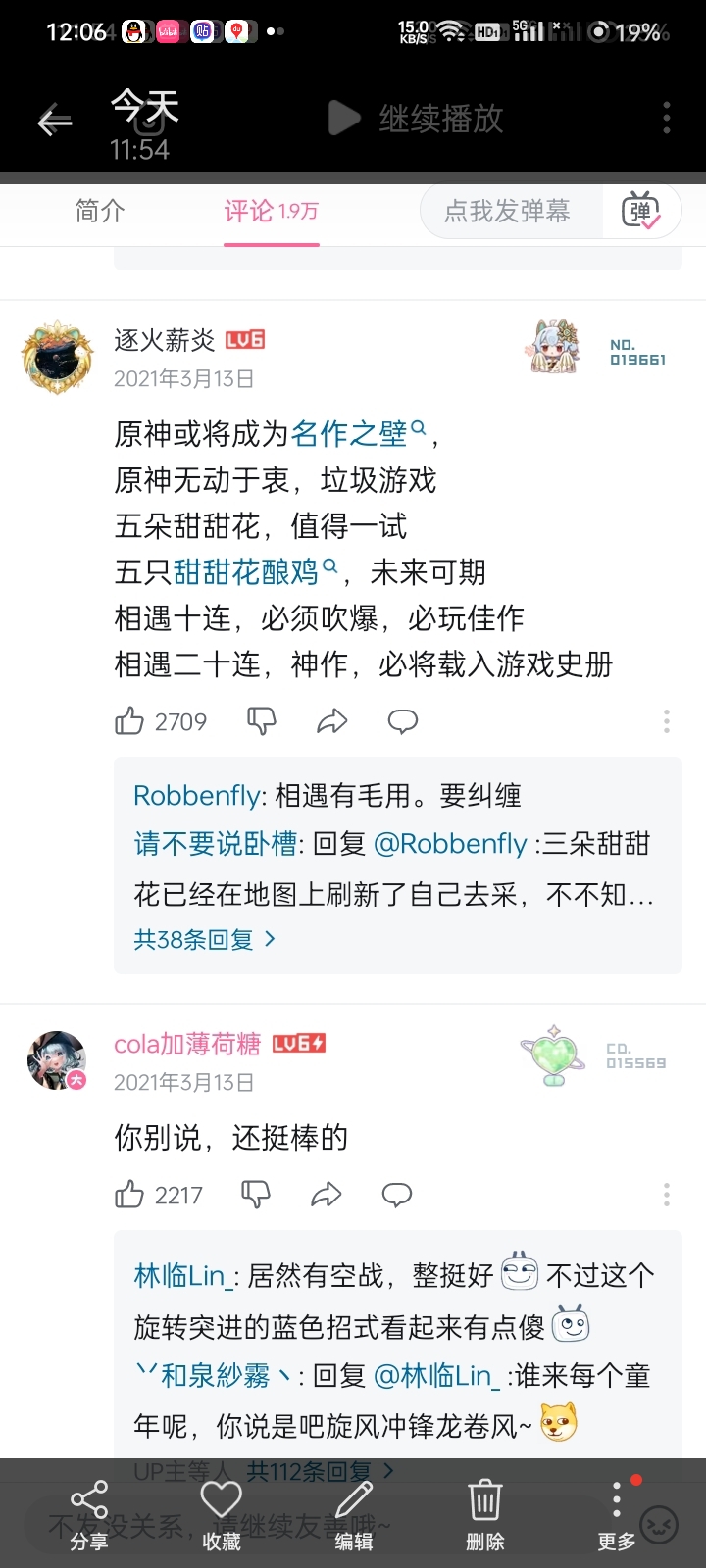Screen dimensions: 706x1568
Task: Dislike cola加薄荷糖's comment
Action: pyautogui.click(x=255, y=1195)
